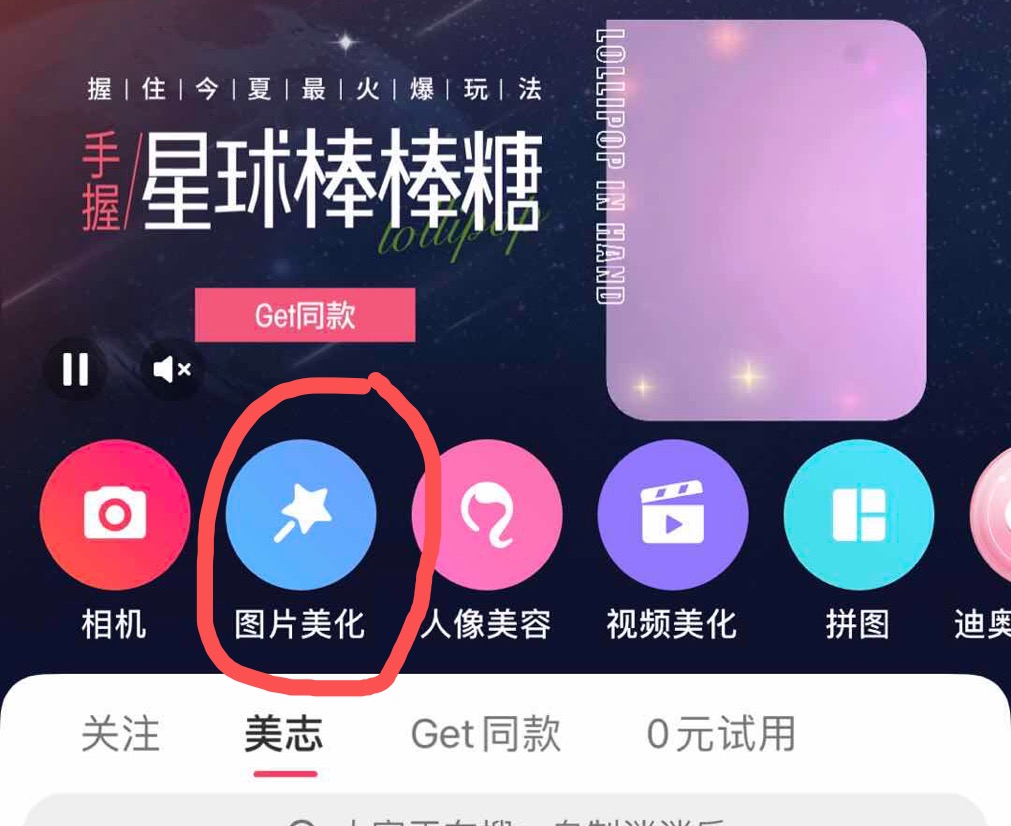Viewport: 1011px width, 826px height.
Task: Open 视频美化 video editing
Action: click(672, 515)
